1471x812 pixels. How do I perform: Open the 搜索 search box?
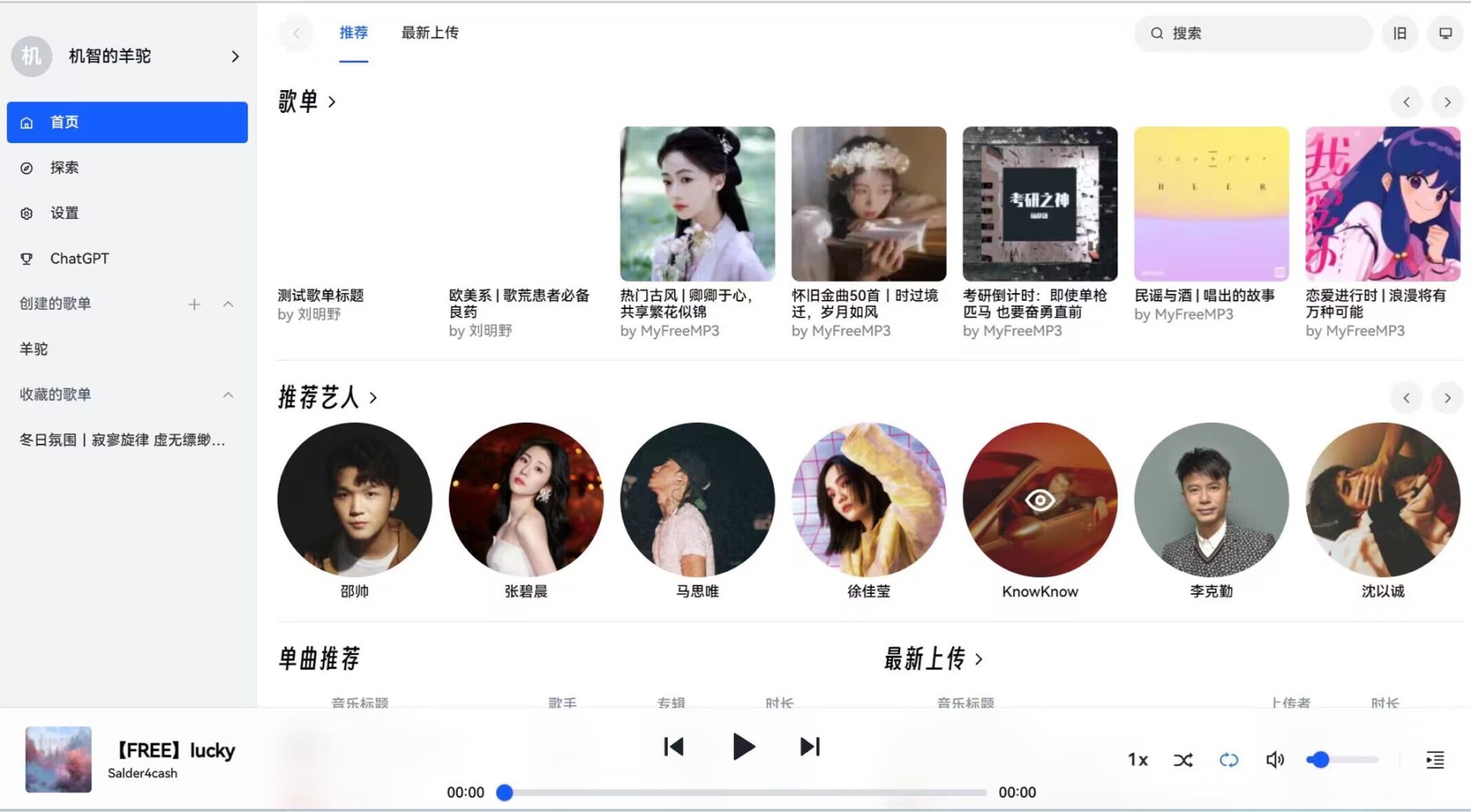(1252, 33)
